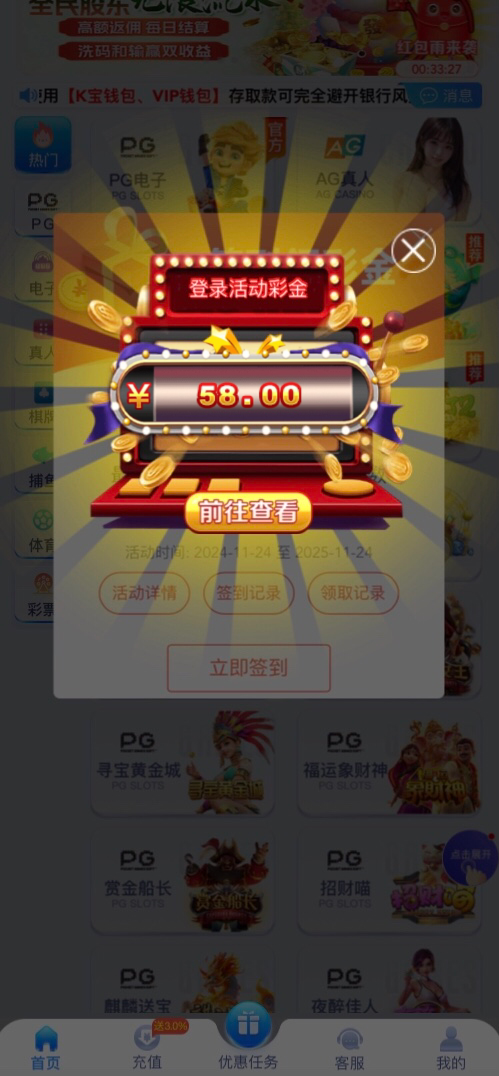Close the login bonus popup

pyautogui.click(x=413, y=250)
